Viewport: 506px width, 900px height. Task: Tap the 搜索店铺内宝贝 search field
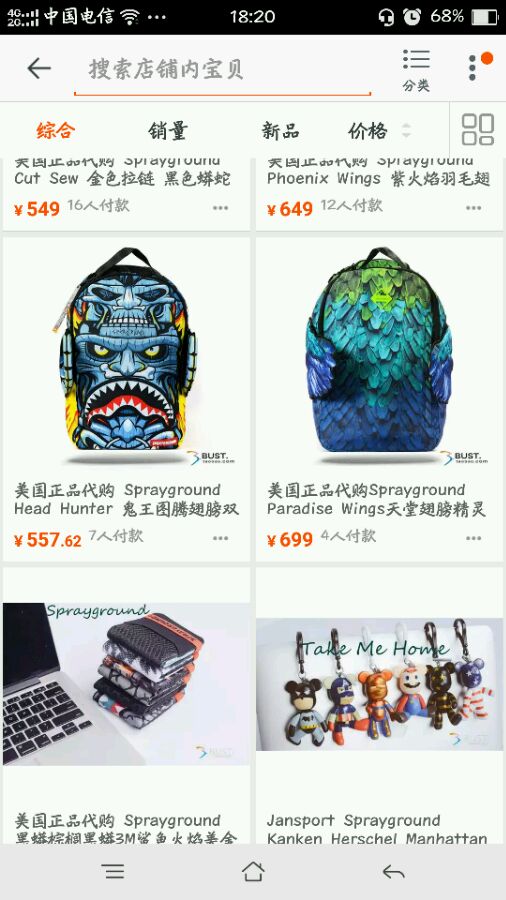tap(223, 69)
